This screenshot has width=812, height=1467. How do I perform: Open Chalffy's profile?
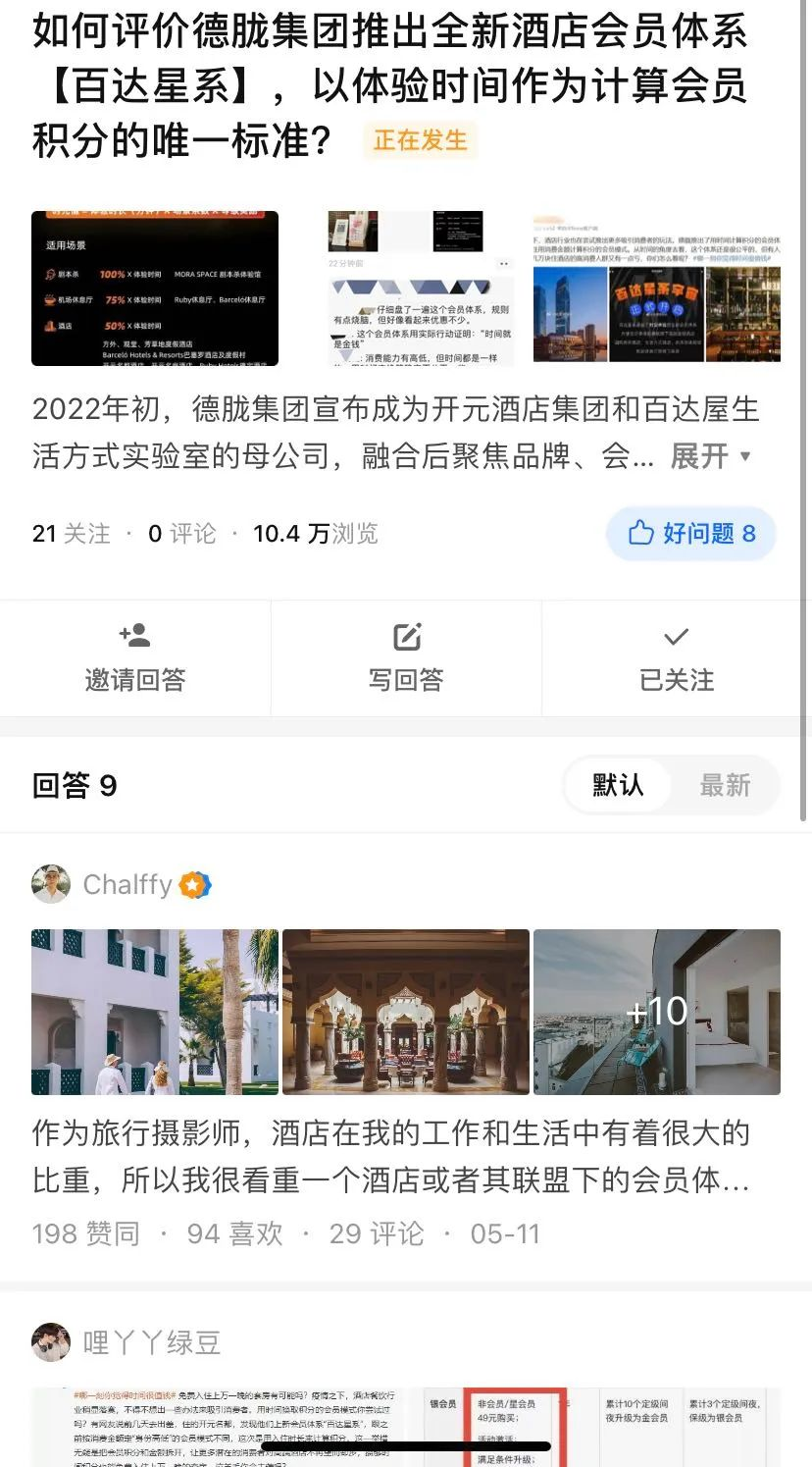pyautogui.click(x=127, y=884)
